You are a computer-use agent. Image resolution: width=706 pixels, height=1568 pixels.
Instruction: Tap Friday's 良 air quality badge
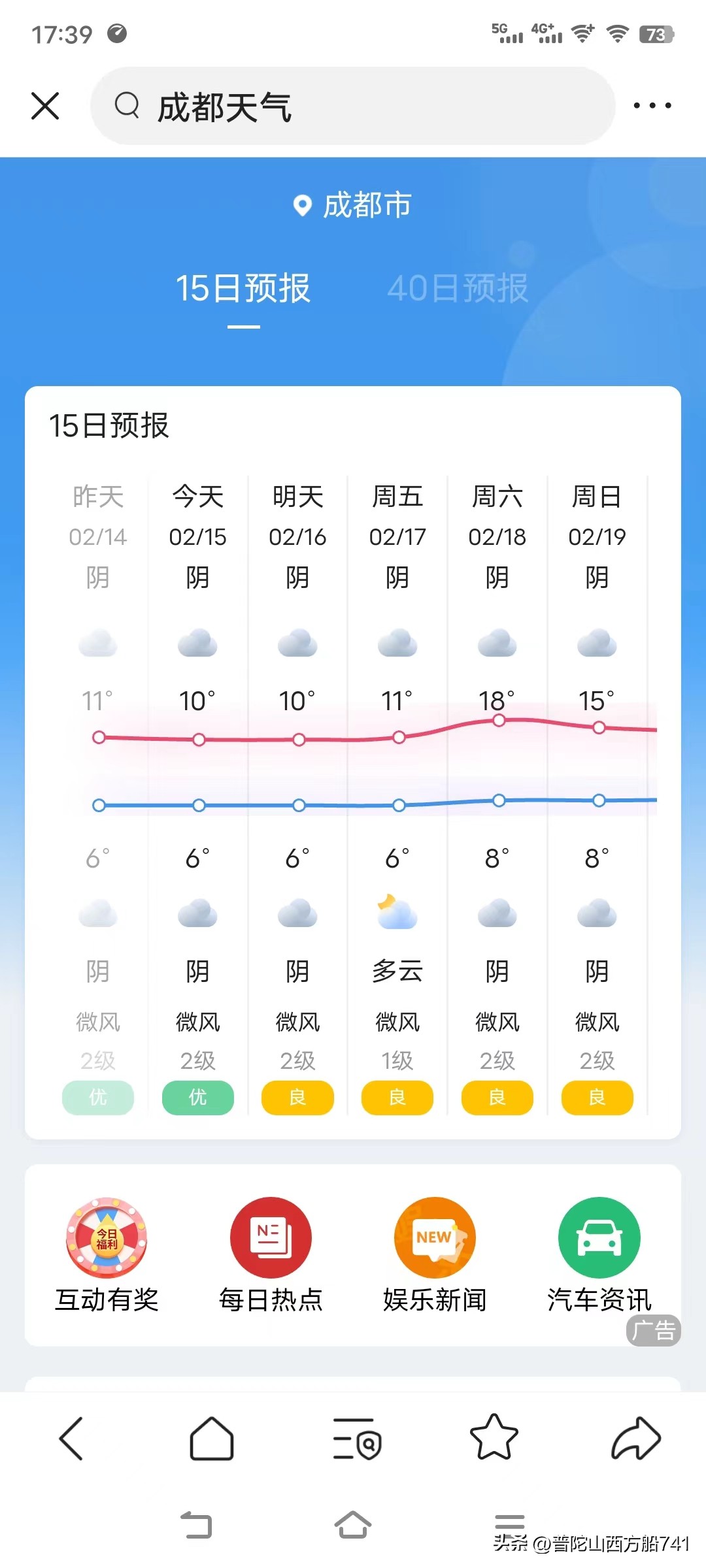(397, 1098)
